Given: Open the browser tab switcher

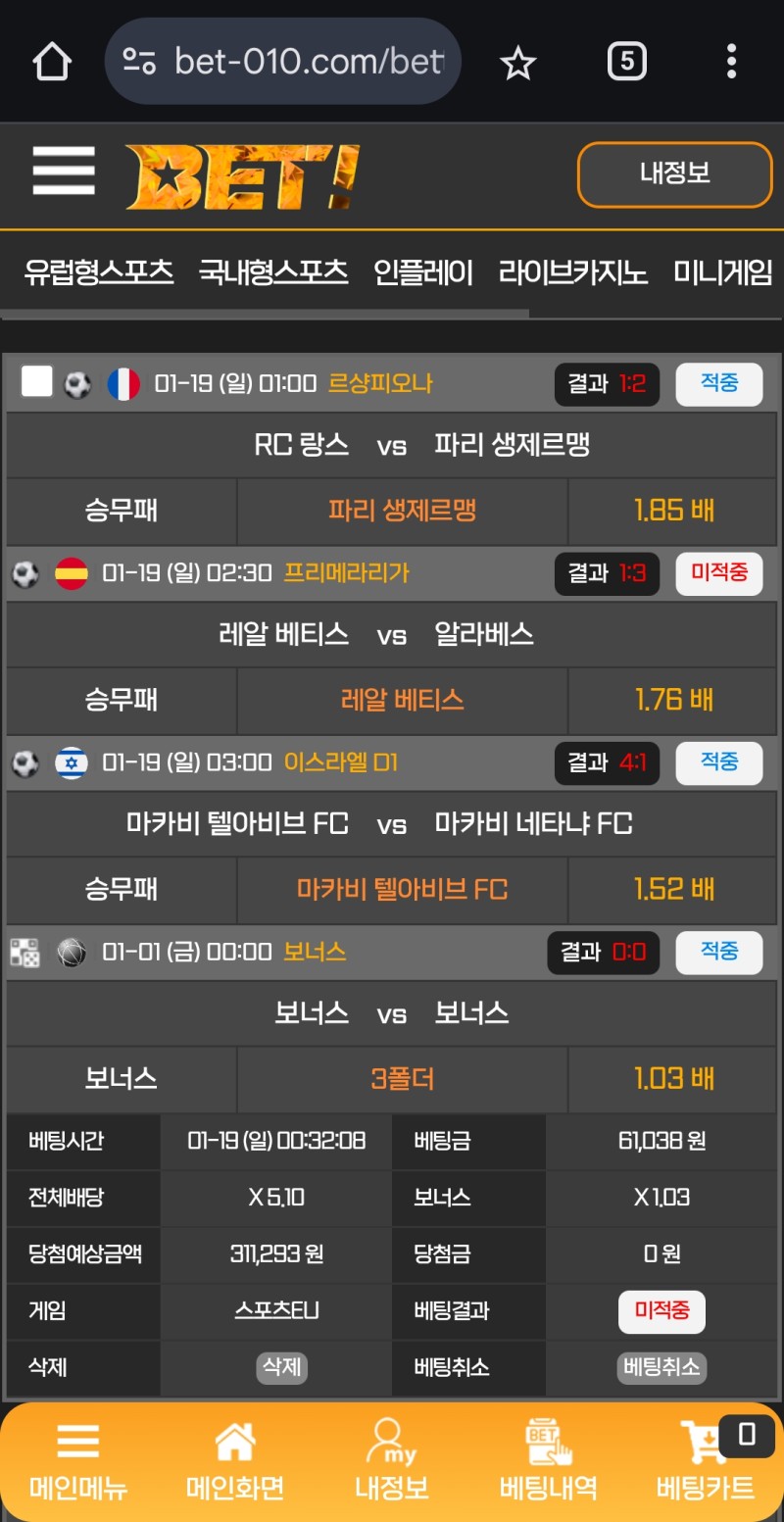Looking at the screenshot, I should (x=627, y=62).
